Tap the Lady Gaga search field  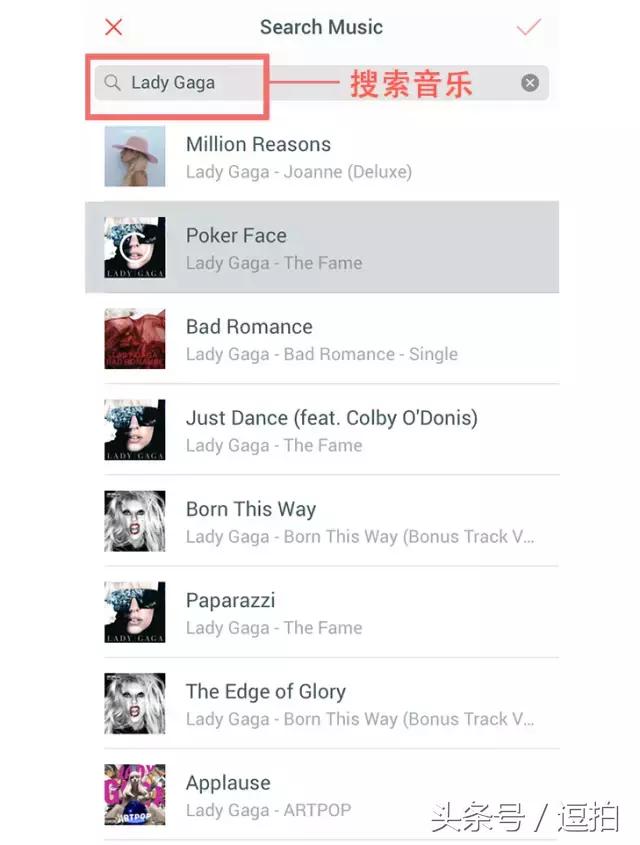(x=300, y=83)
